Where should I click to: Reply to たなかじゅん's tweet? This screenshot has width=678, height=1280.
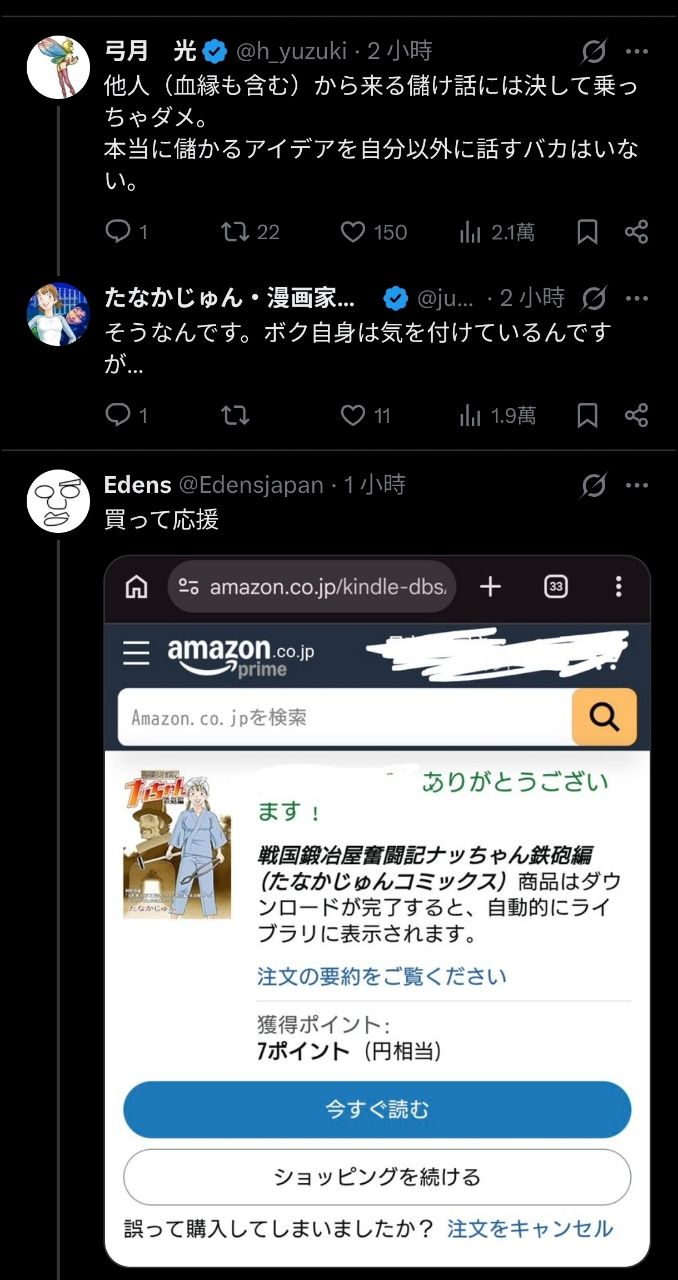119,415
